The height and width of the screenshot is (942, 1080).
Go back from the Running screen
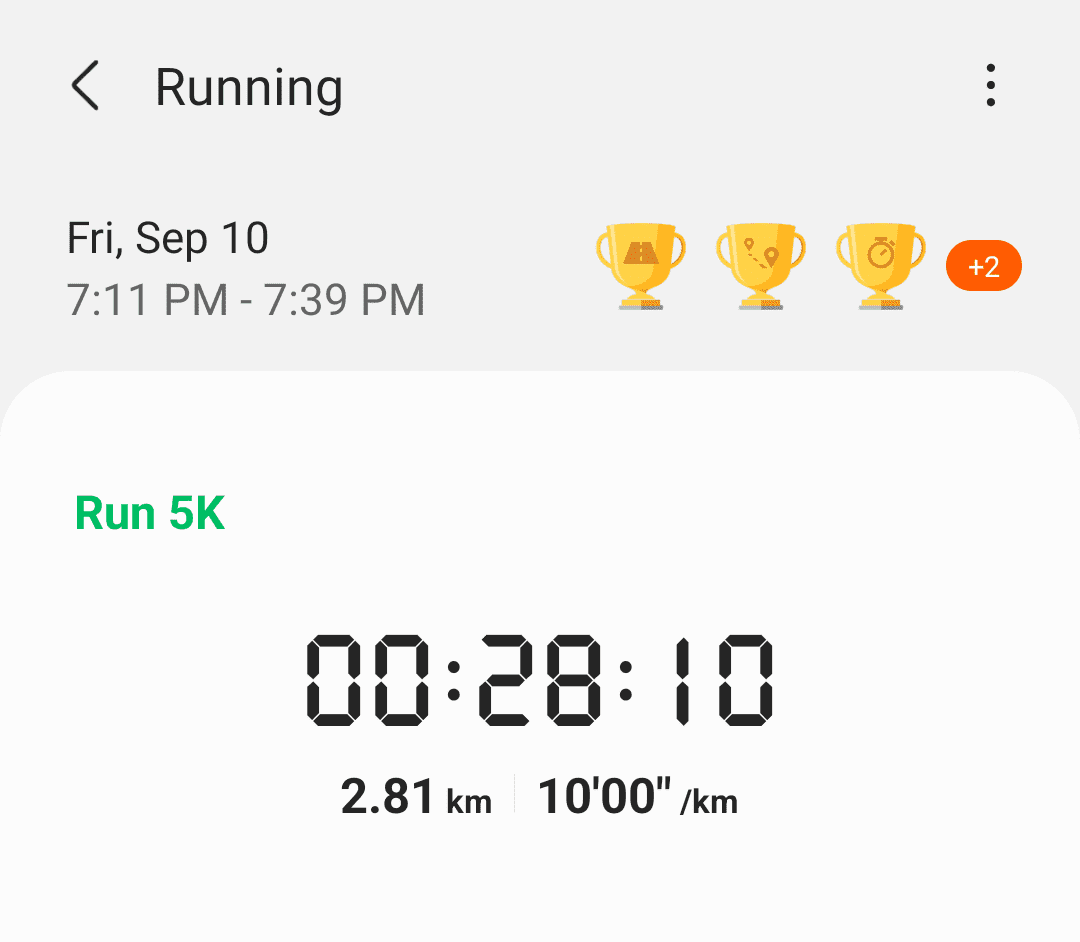86,86
